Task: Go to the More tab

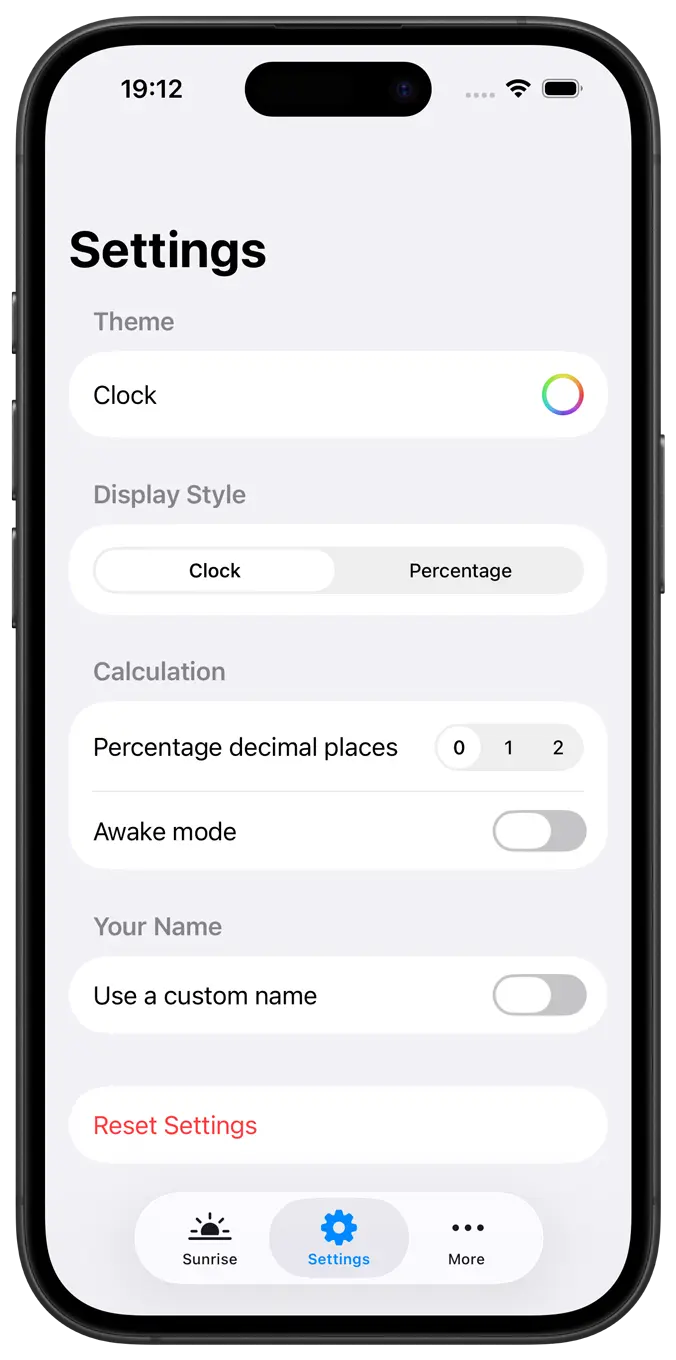Action: coord(467,1239)
